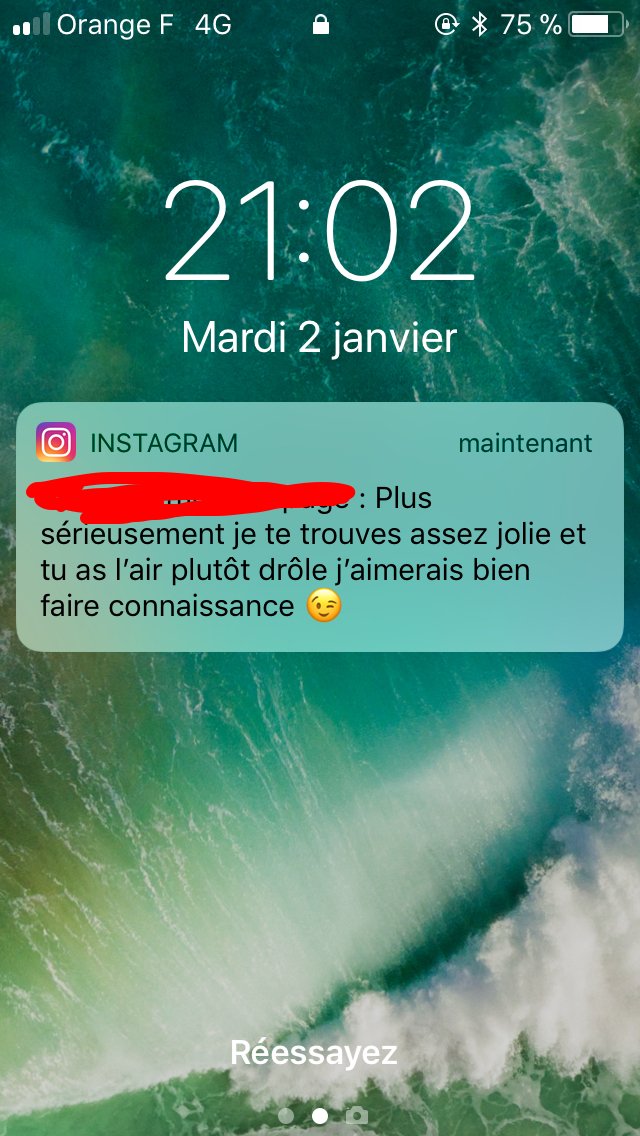Tap the camera page indicator
This screenshot has height=1136, width=640.
356,1115
